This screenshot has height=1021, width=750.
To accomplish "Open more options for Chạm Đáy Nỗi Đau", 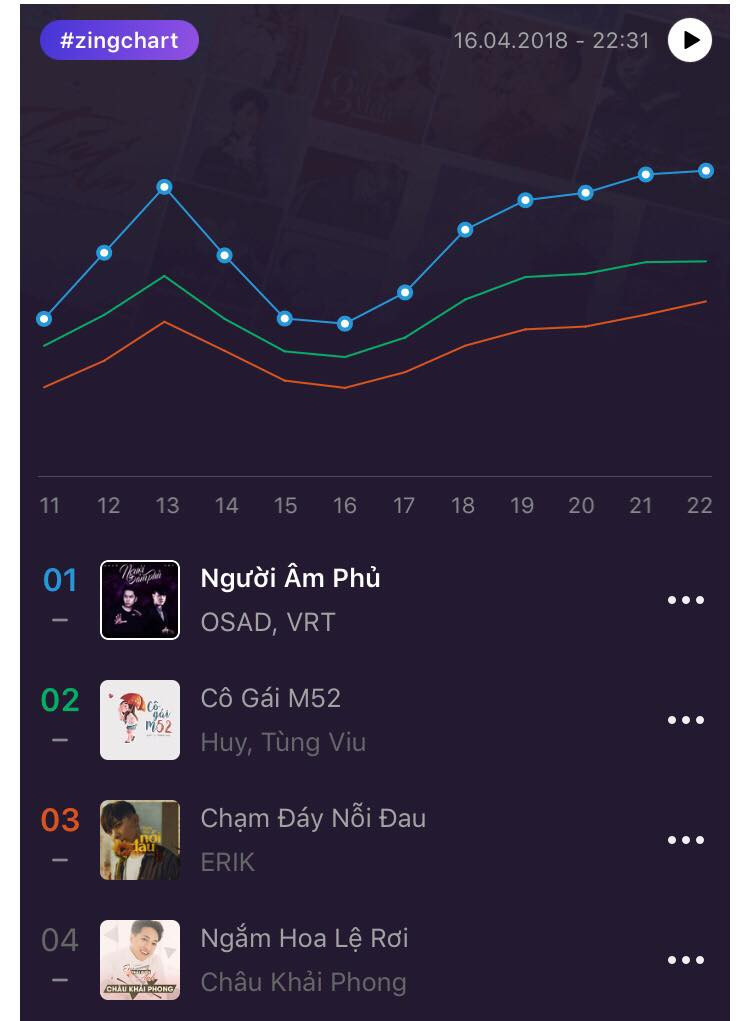I will coord(684,839).
